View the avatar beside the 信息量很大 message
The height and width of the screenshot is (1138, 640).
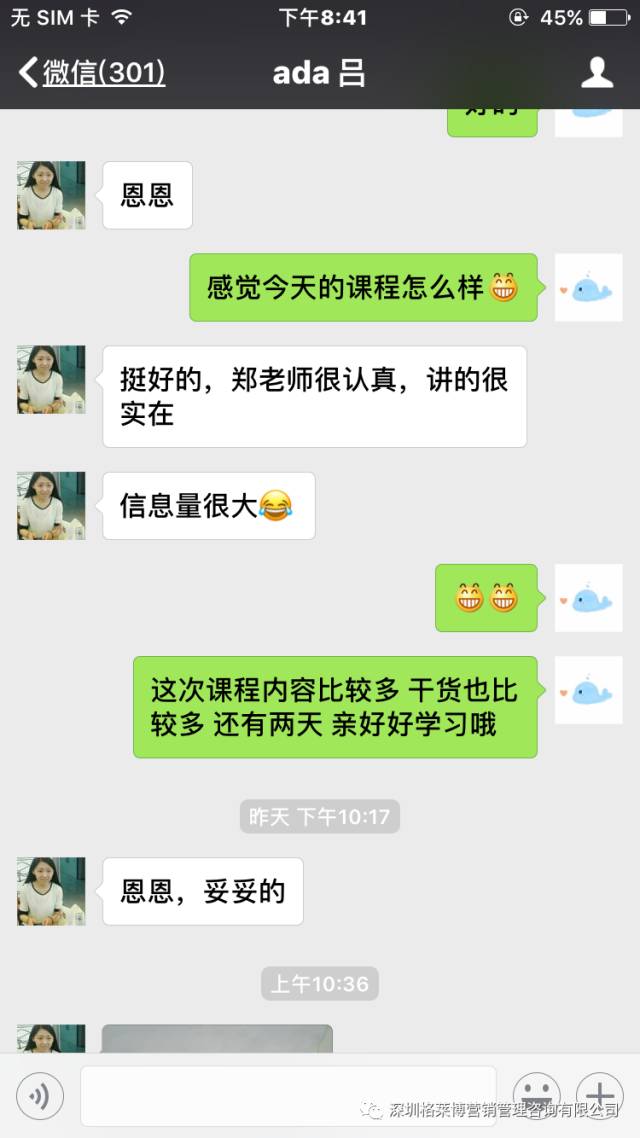(x=51, y=506)
